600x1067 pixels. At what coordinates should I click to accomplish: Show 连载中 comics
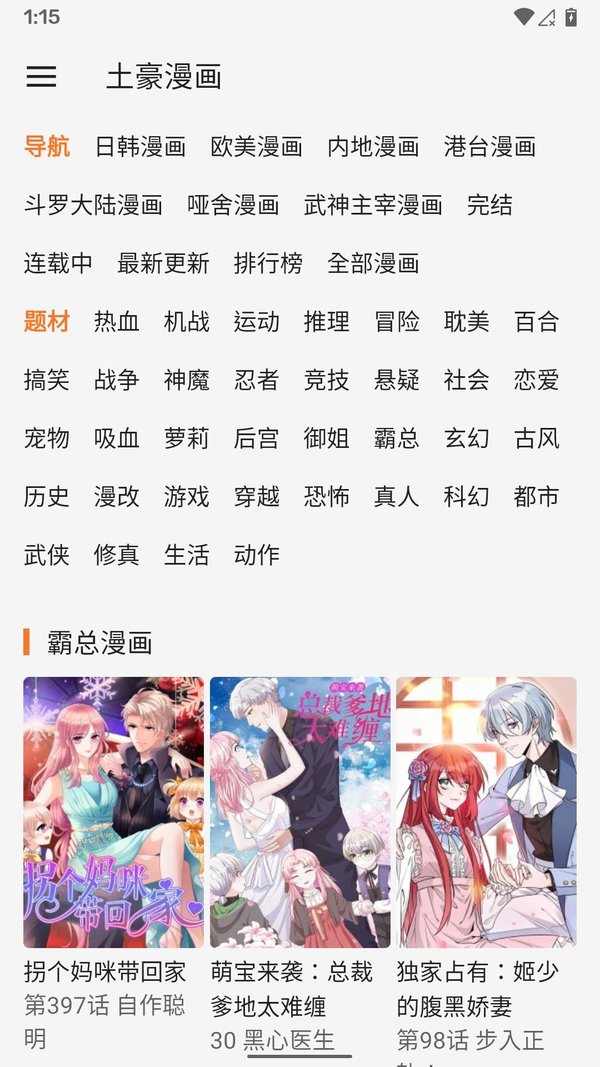58,263
